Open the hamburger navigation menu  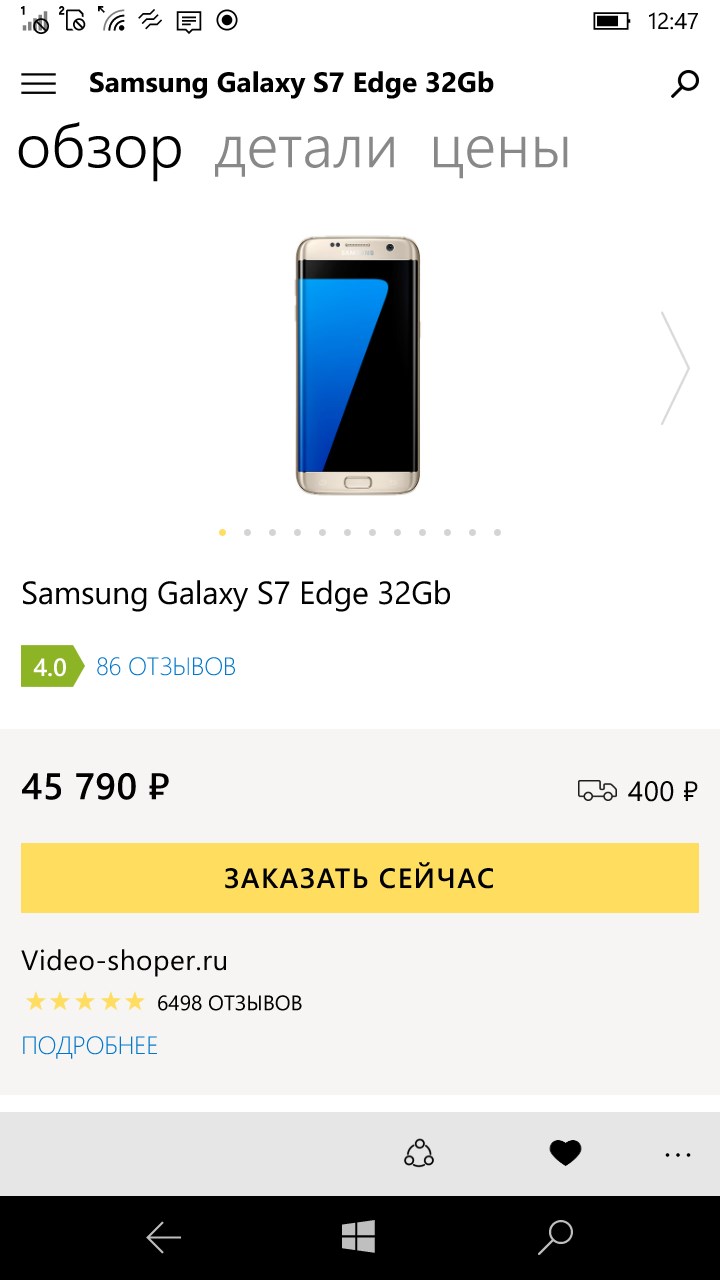[38, 84]
